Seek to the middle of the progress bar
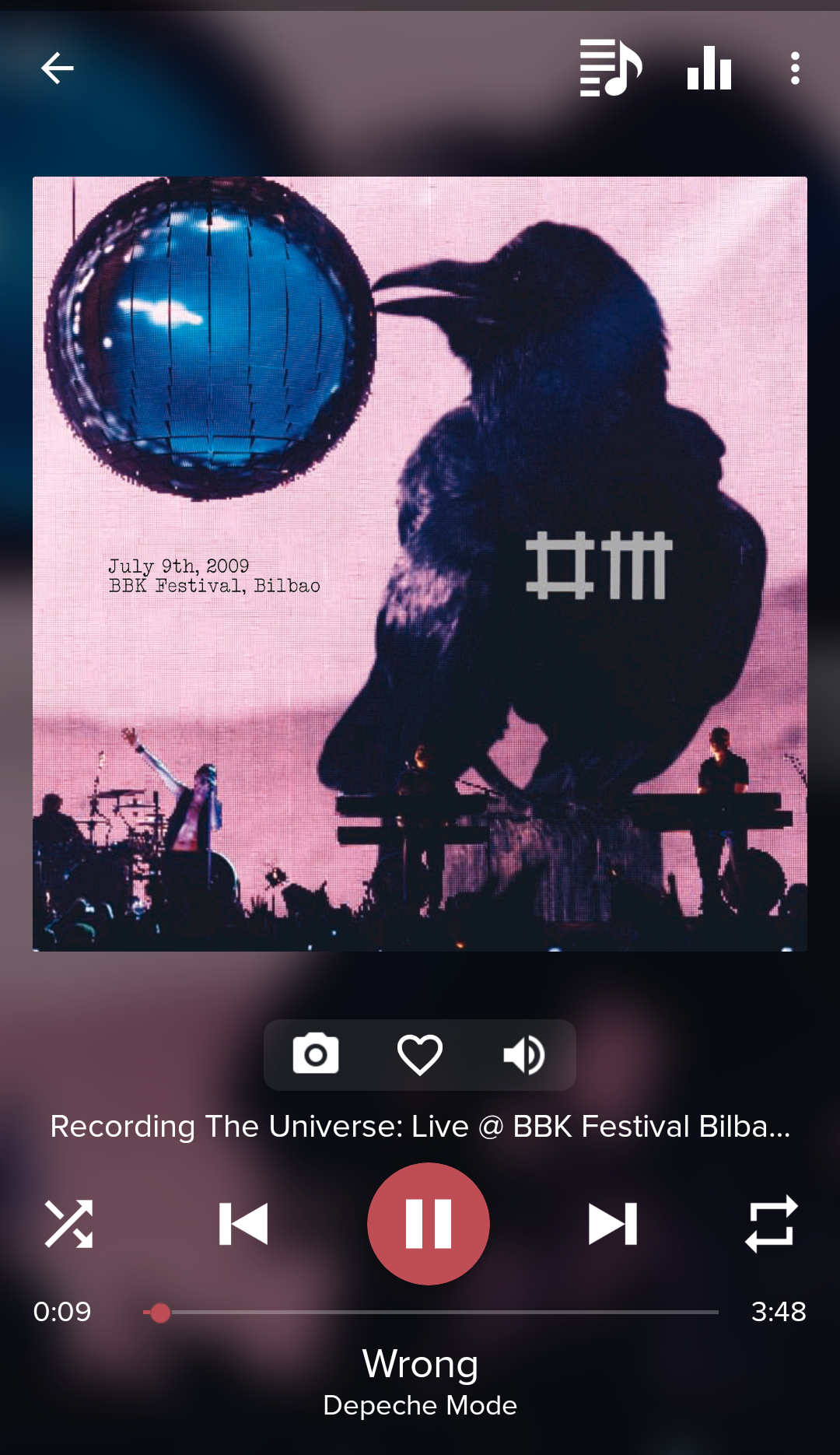This screenshot has width=840, height=1455. (431, 1312)
